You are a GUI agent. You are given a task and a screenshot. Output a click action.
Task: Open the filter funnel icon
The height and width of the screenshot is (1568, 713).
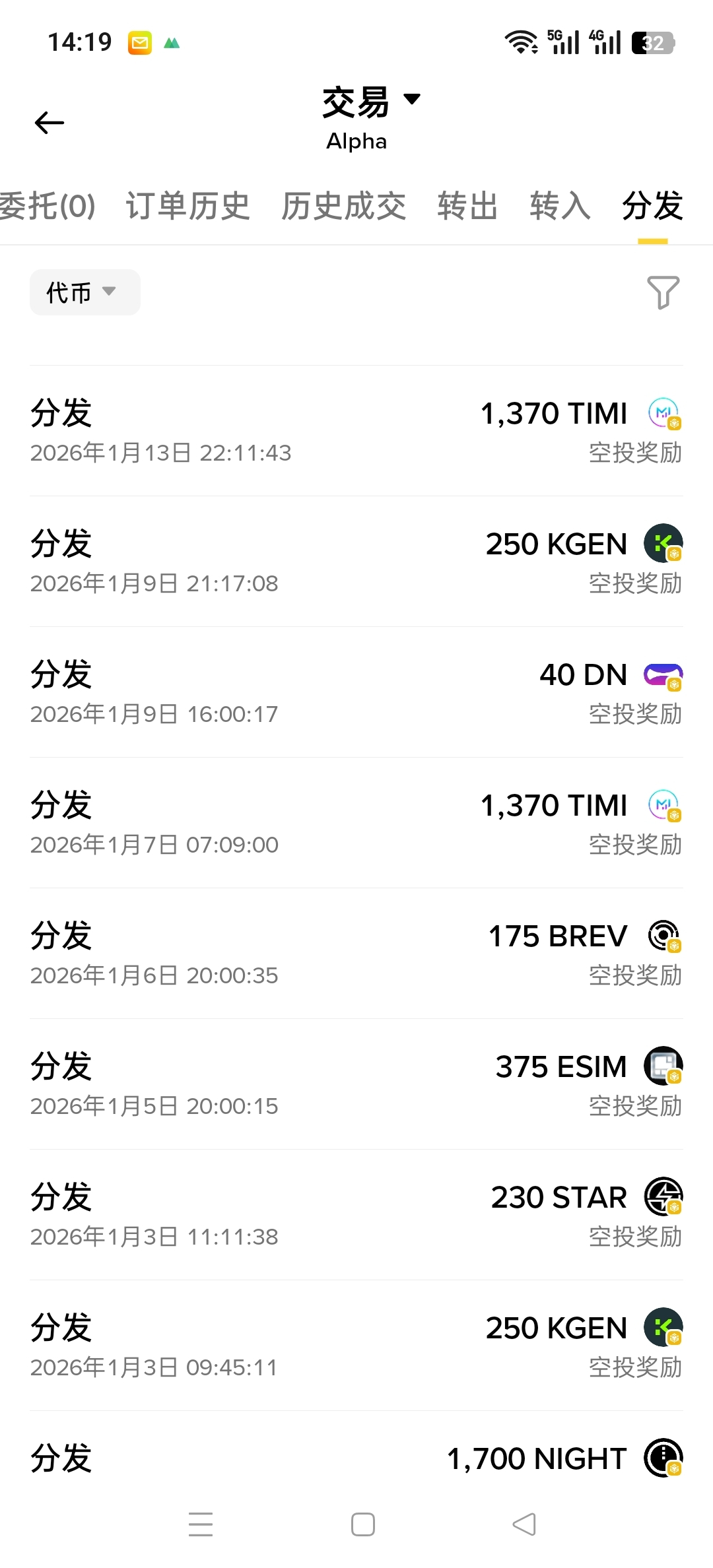coord(663,292)
